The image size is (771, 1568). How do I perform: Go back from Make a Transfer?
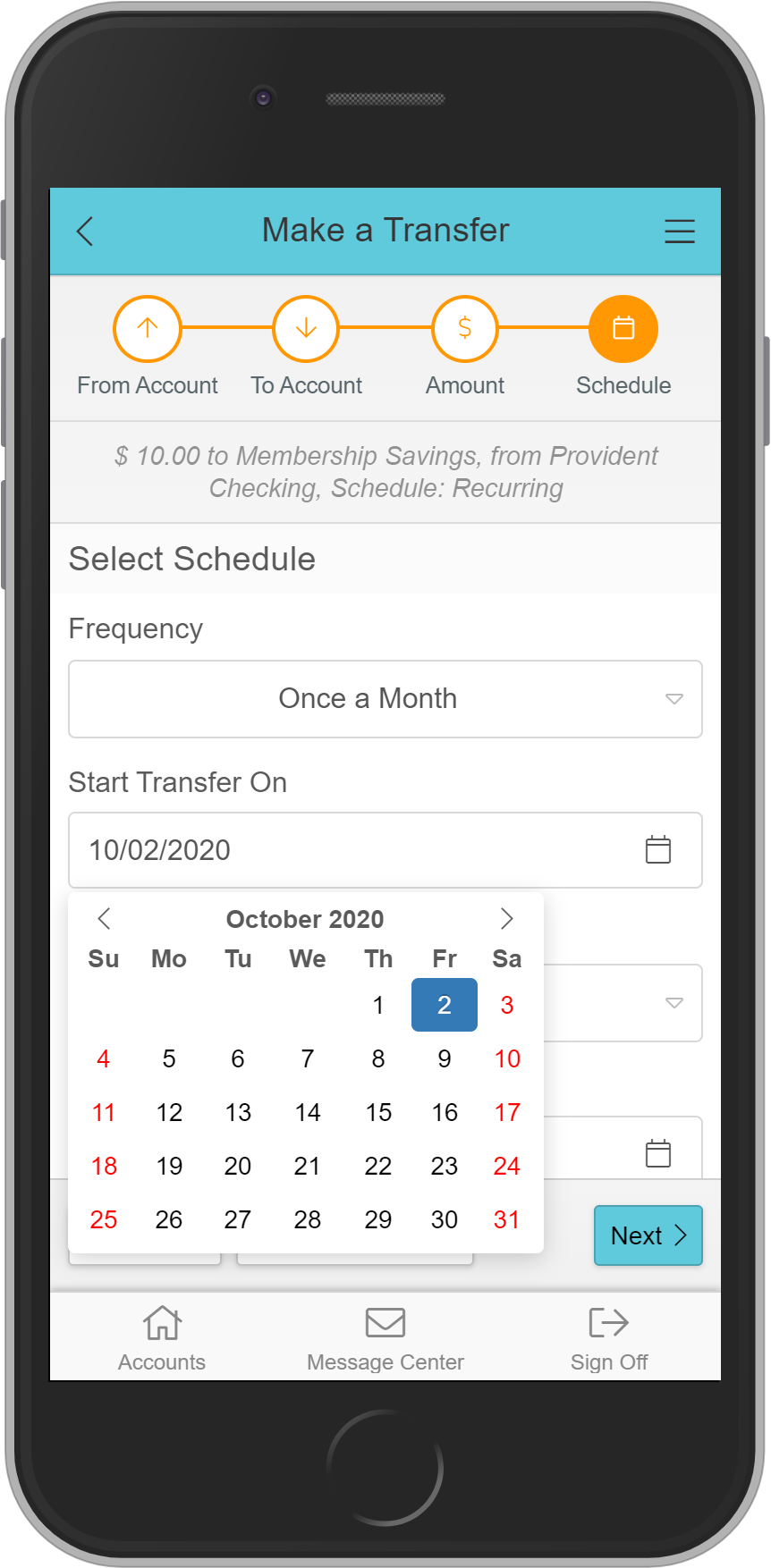coord(85,232)
